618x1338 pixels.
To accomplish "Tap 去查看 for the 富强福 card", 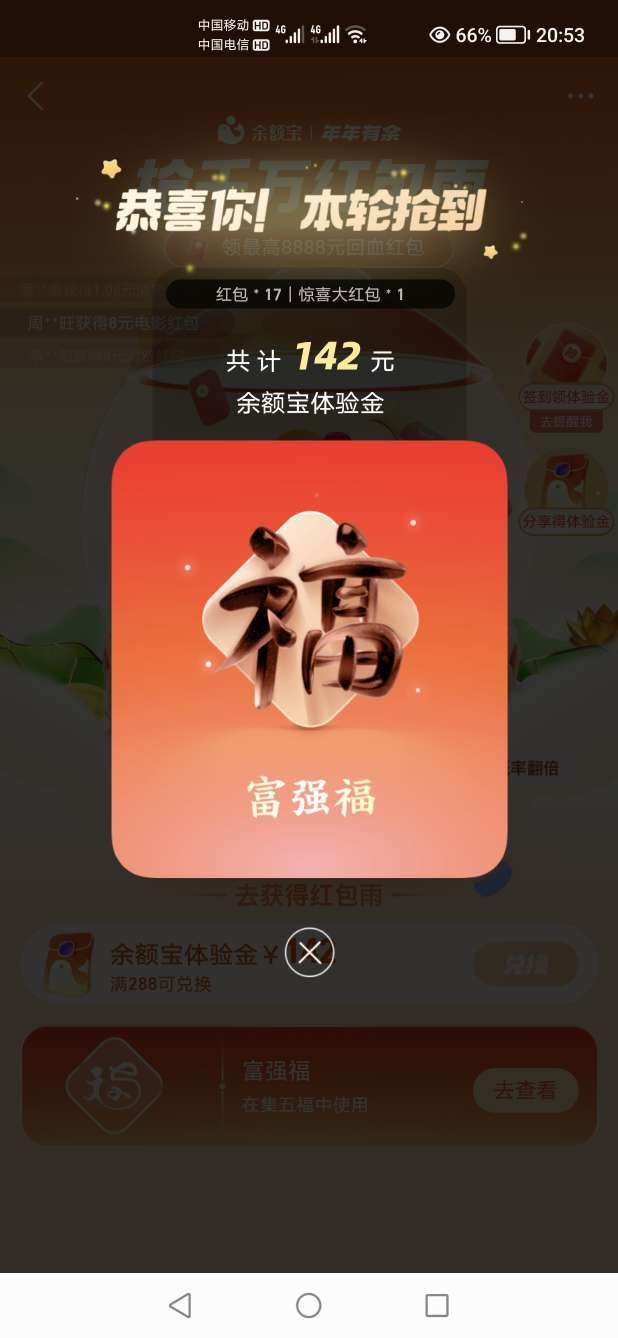I will pyautogui.click(x=525, y=1091).
